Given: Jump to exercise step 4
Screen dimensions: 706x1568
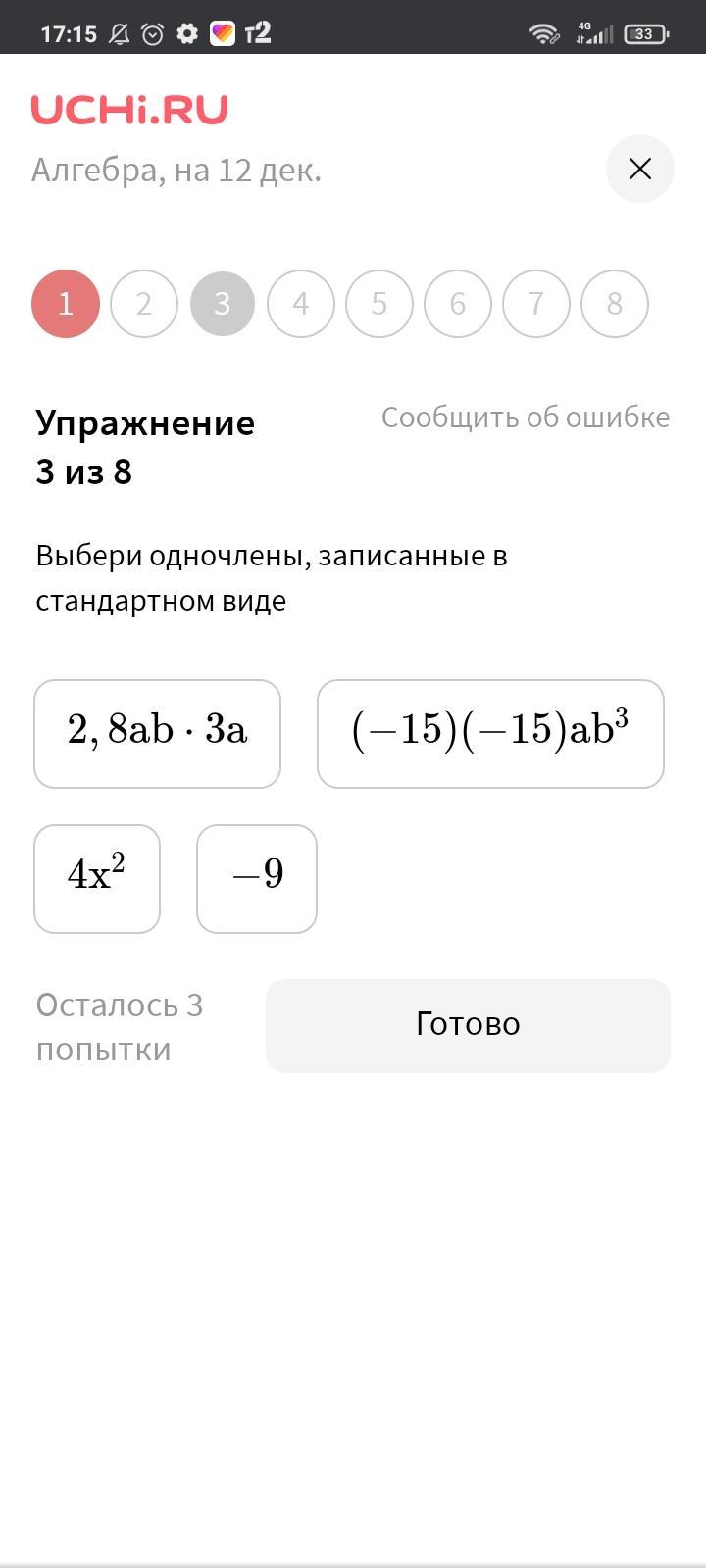Looking at the screenshot, I should 301,304.
